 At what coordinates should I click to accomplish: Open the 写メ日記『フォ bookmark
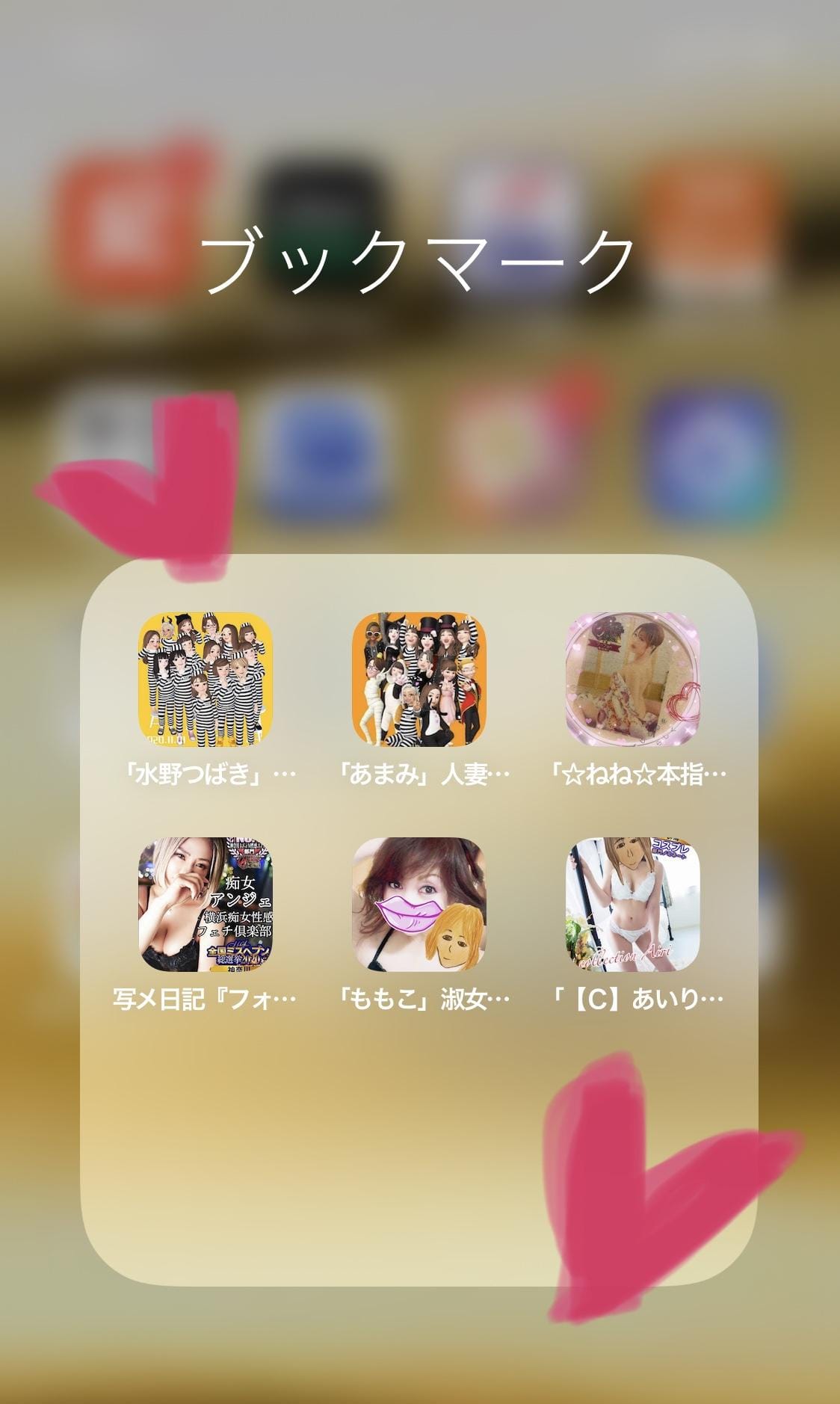point(206,904)
